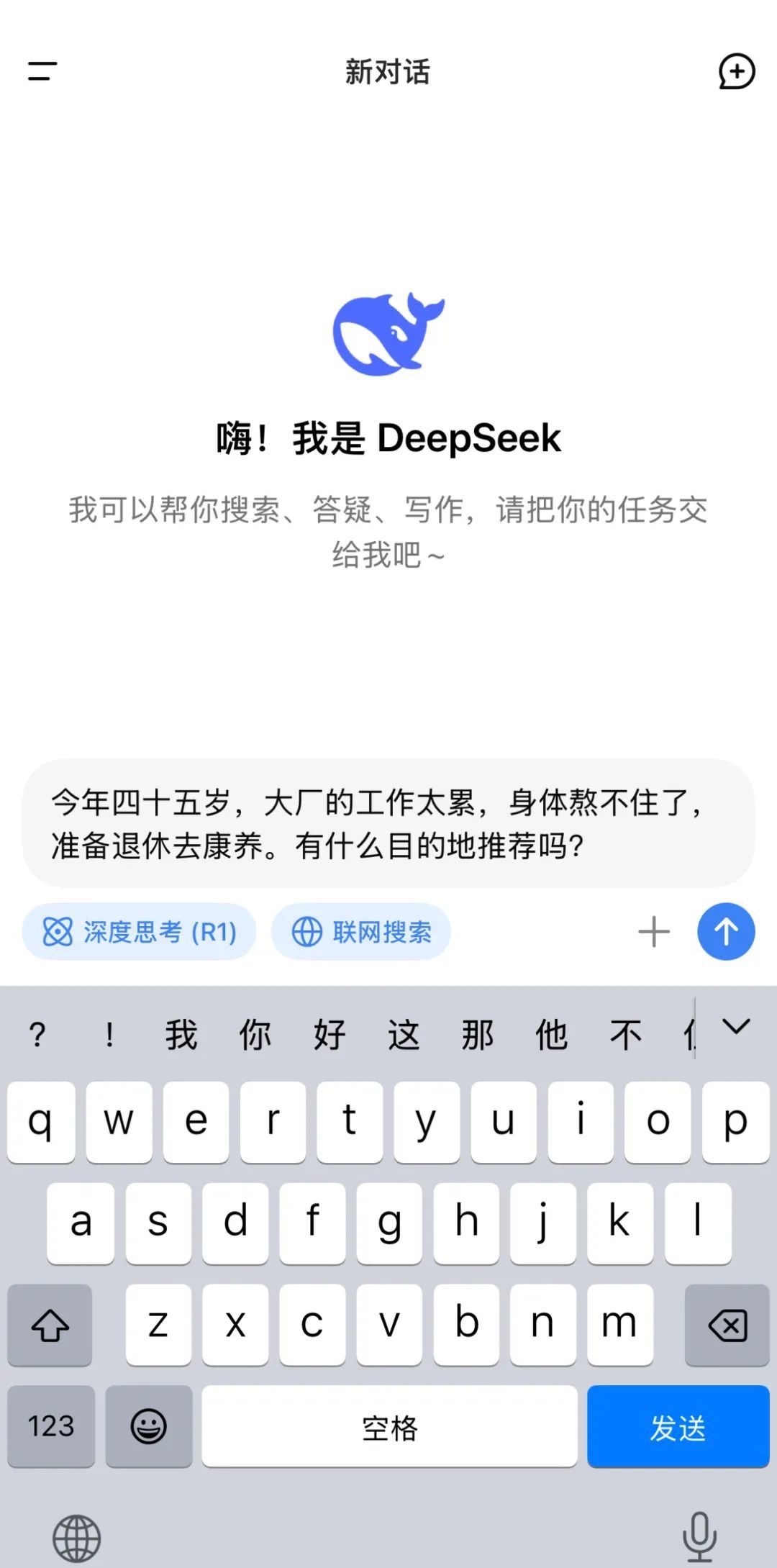Open the emoji keyboard

coord(149,1427)
